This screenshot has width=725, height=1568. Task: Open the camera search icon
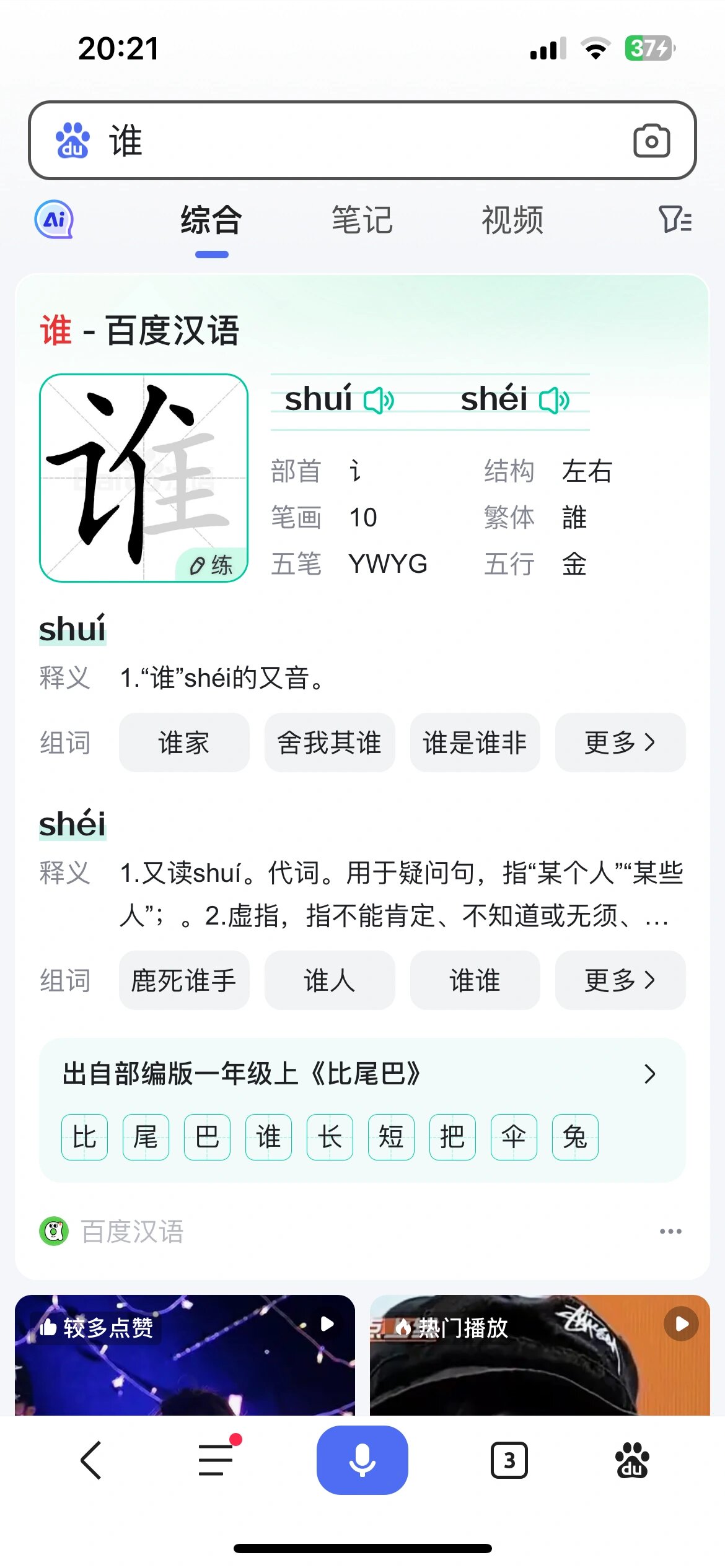pyautogui.click(x=651, y=139)
